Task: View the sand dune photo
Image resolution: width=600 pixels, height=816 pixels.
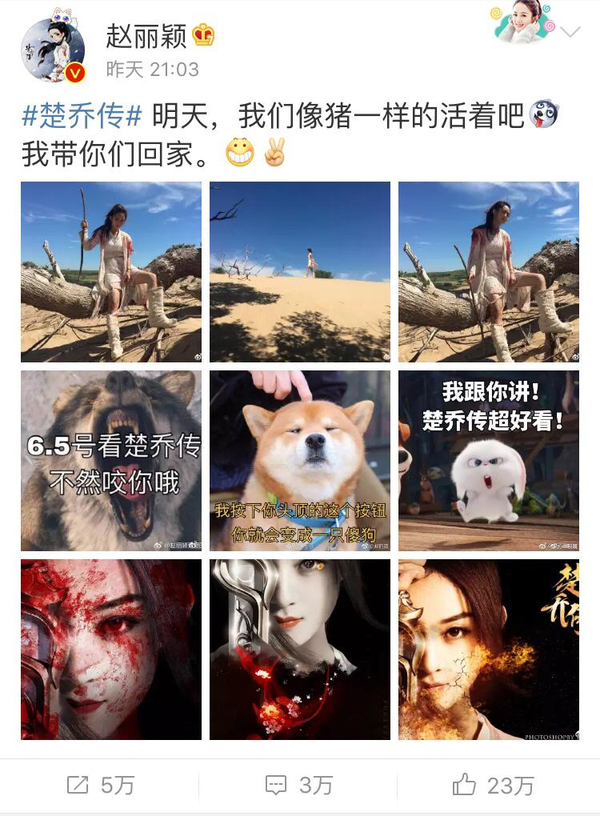Action: tap(300, 271)
